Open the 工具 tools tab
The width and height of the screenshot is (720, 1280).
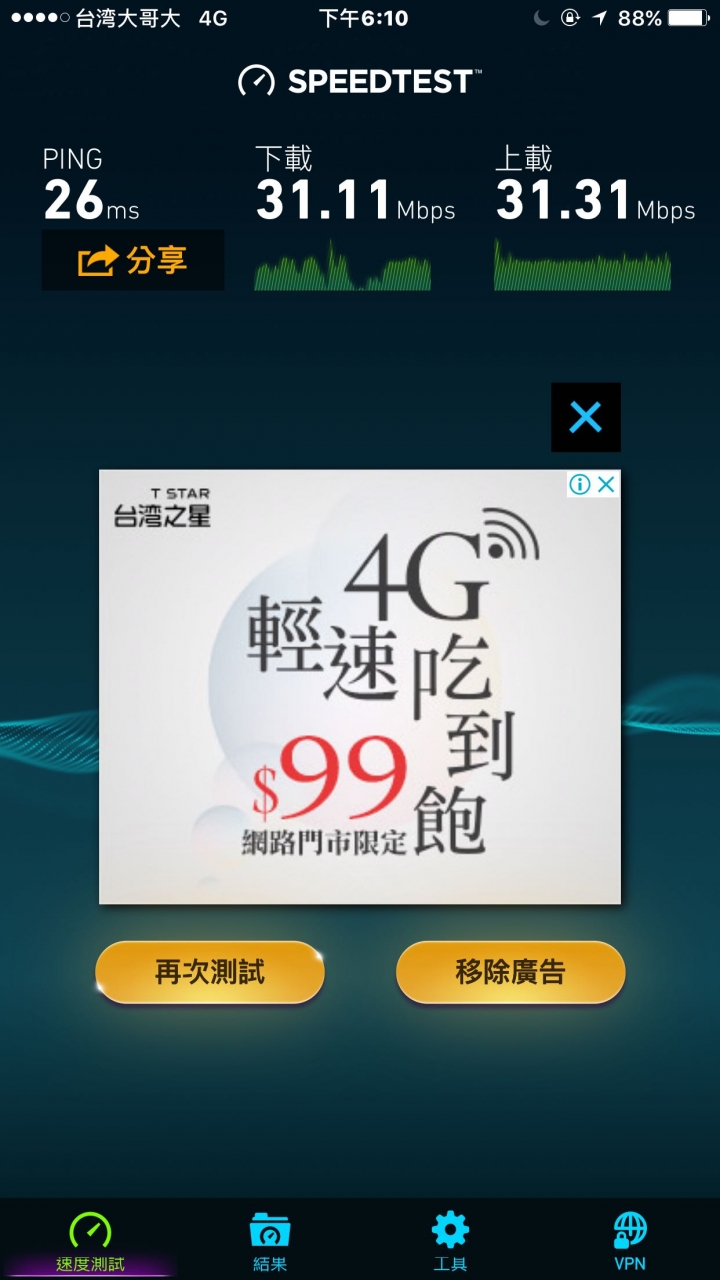(450, 1242)
